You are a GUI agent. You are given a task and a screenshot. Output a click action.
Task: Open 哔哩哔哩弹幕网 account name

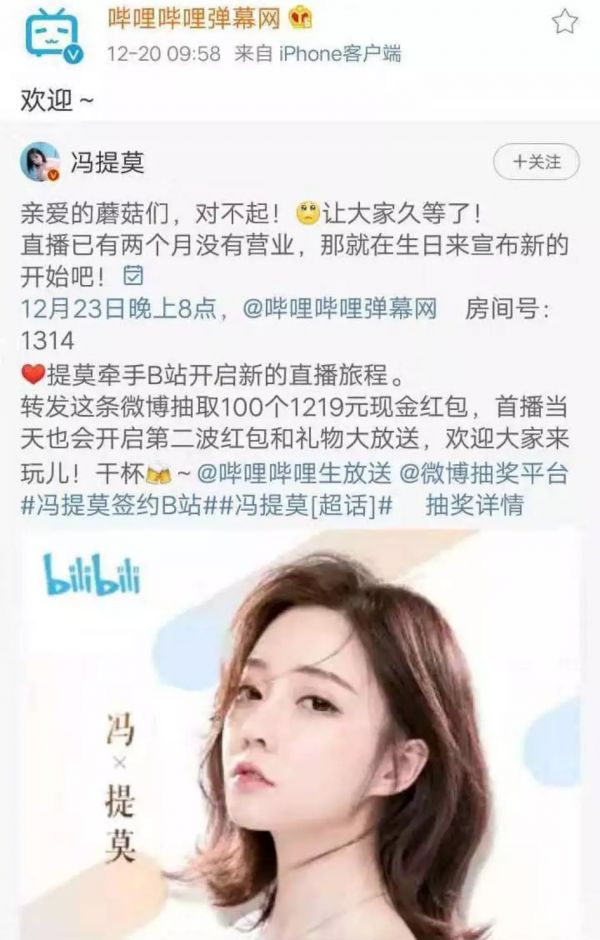(x=193, y=17)
